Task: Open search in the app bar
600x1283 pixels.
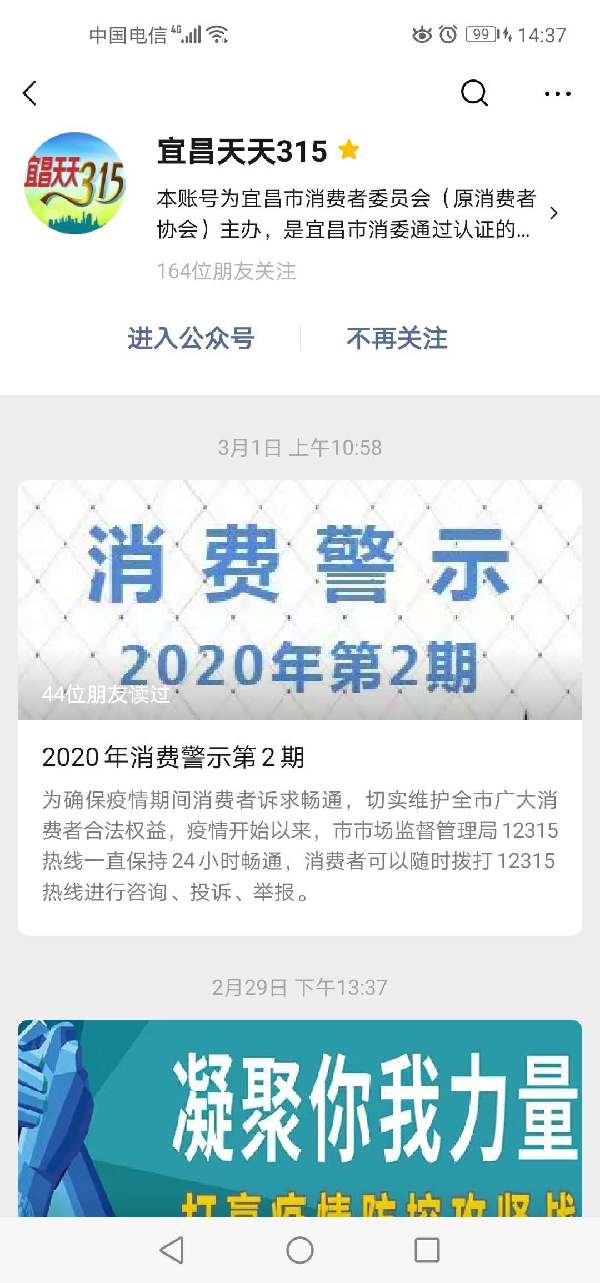Action: 474,94
